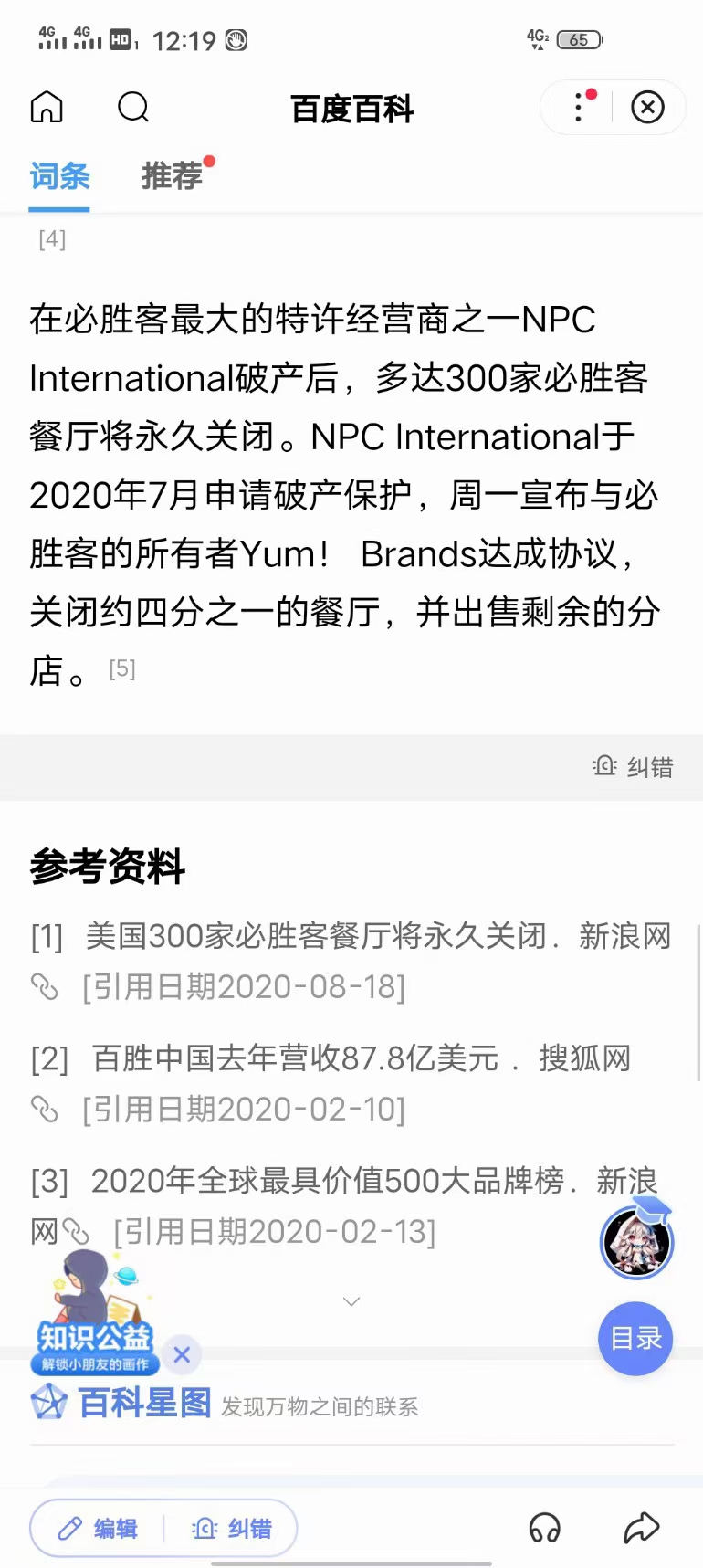Dismiss the 知识公益 floating banner
Image resolution: width=703 pixels, height=1568 pixels.
coord(182,1354)
